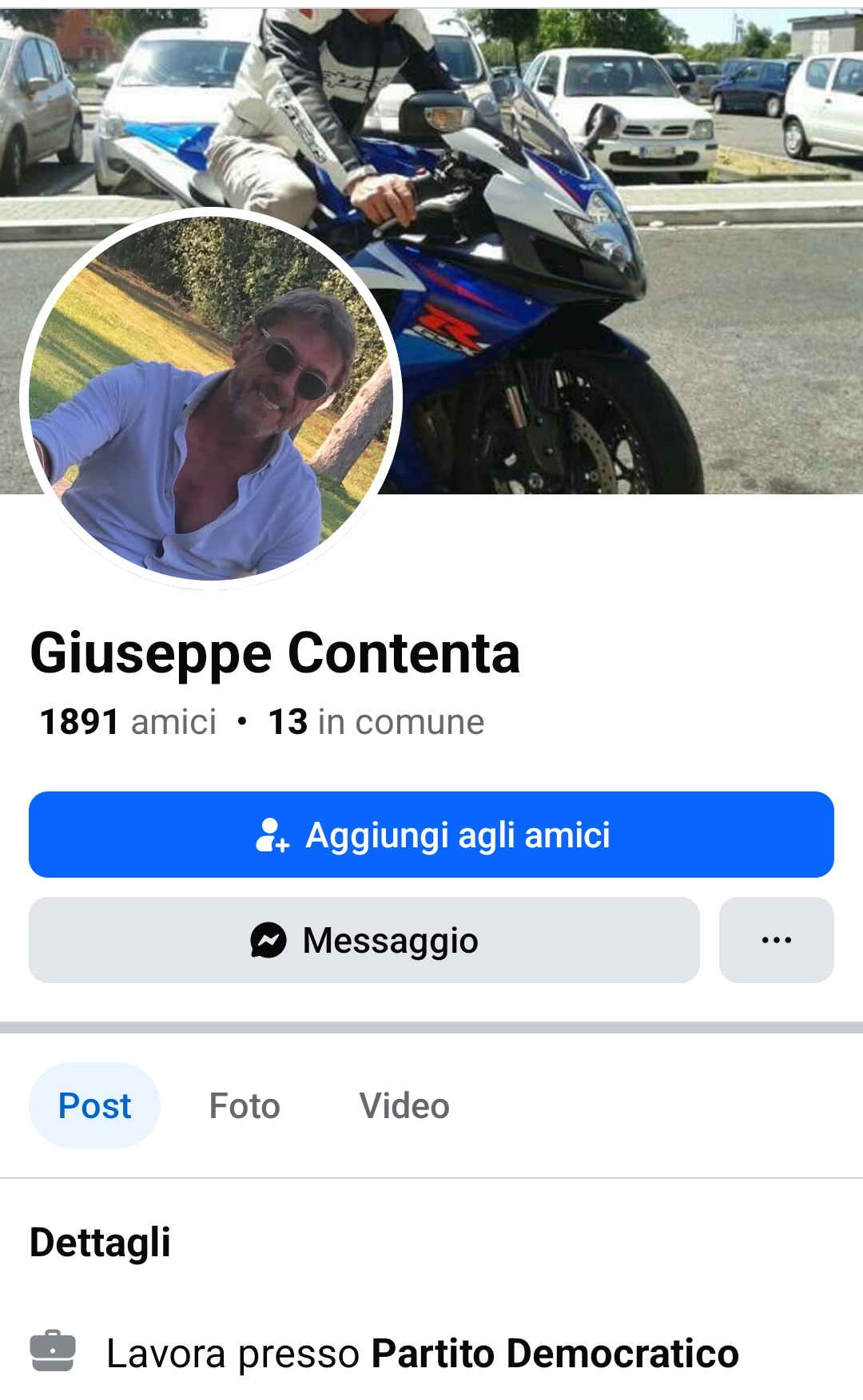Open the three-dot more options menu
Image resolution: width=863 pixels, height=1400 pixels.
point(777,940)
